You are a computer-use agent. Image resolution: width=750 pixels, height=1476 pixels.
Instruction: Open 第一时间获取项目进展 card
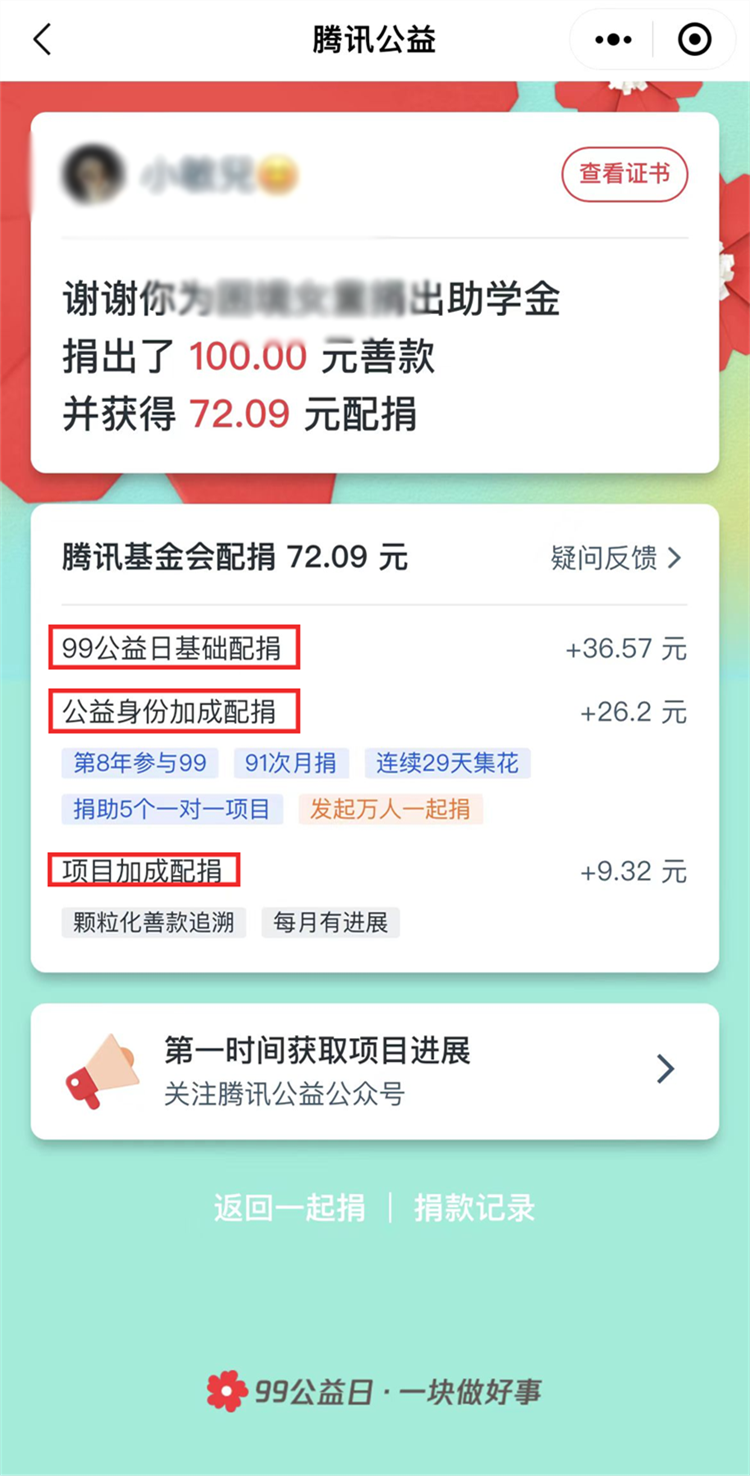click(x=374, y=1070)
